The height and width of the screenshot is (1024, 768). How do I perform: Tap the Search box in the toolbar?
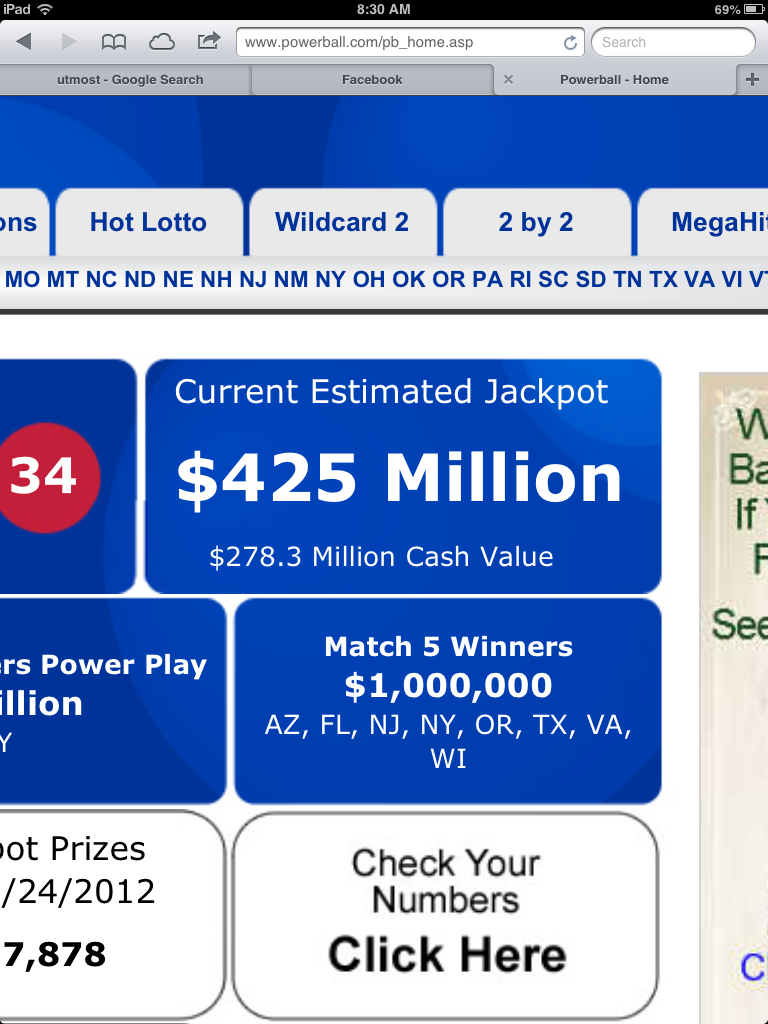[673, 42]
